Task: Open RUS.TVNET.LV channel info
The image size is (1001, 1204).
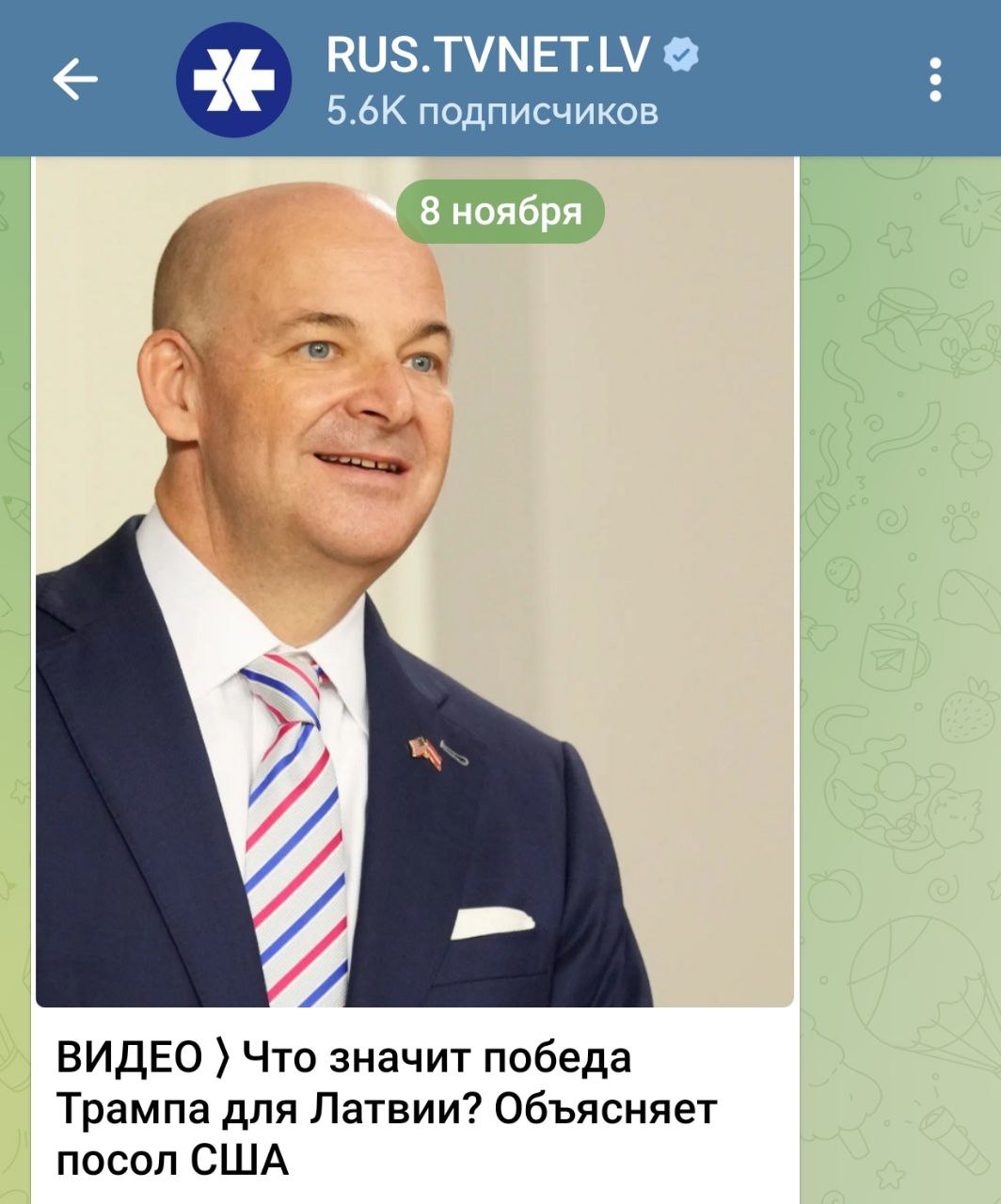Action: point(489,79)
